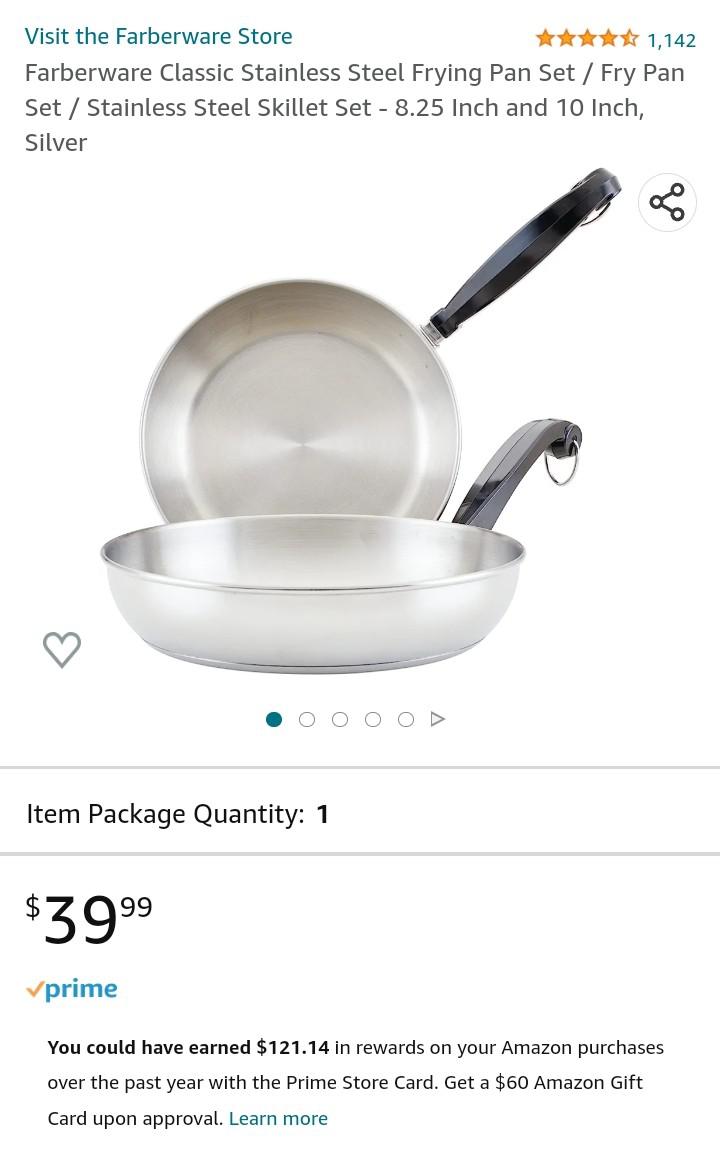Jump to the fifth image dot

click(406, 719)
